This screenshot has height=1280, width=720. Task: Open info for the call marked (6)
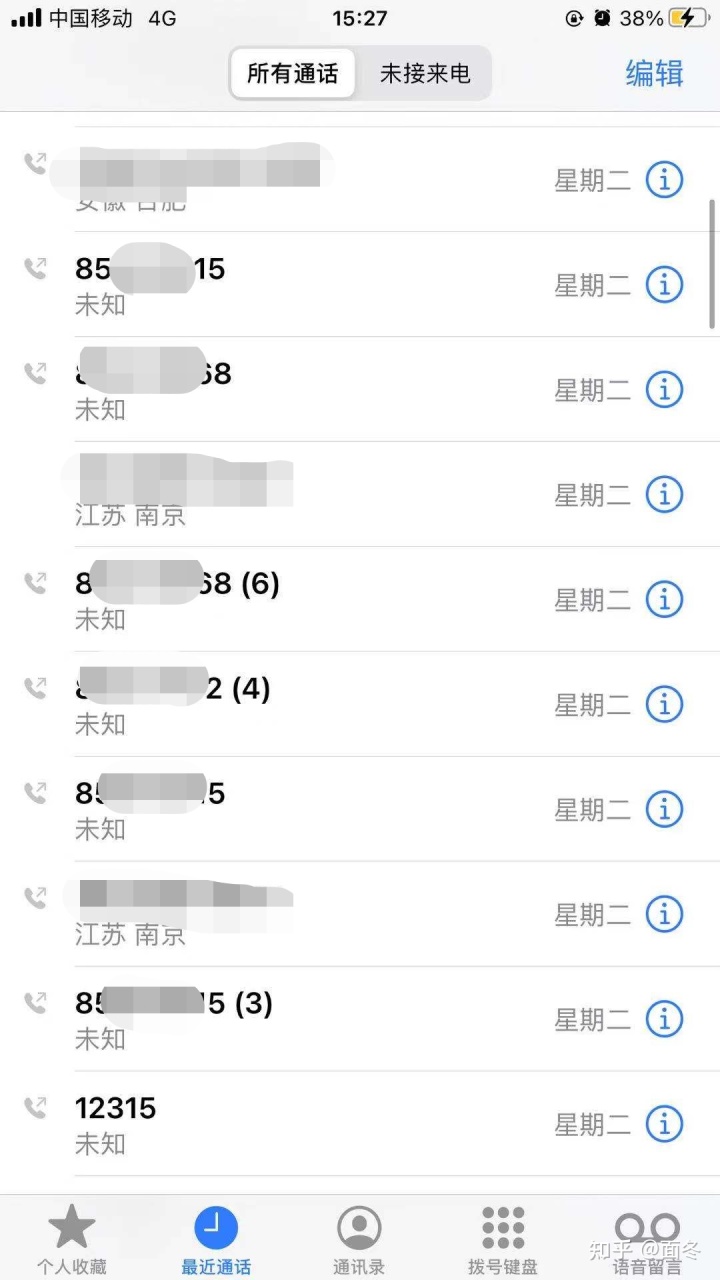pyautogui.click(x=664, y=599)
